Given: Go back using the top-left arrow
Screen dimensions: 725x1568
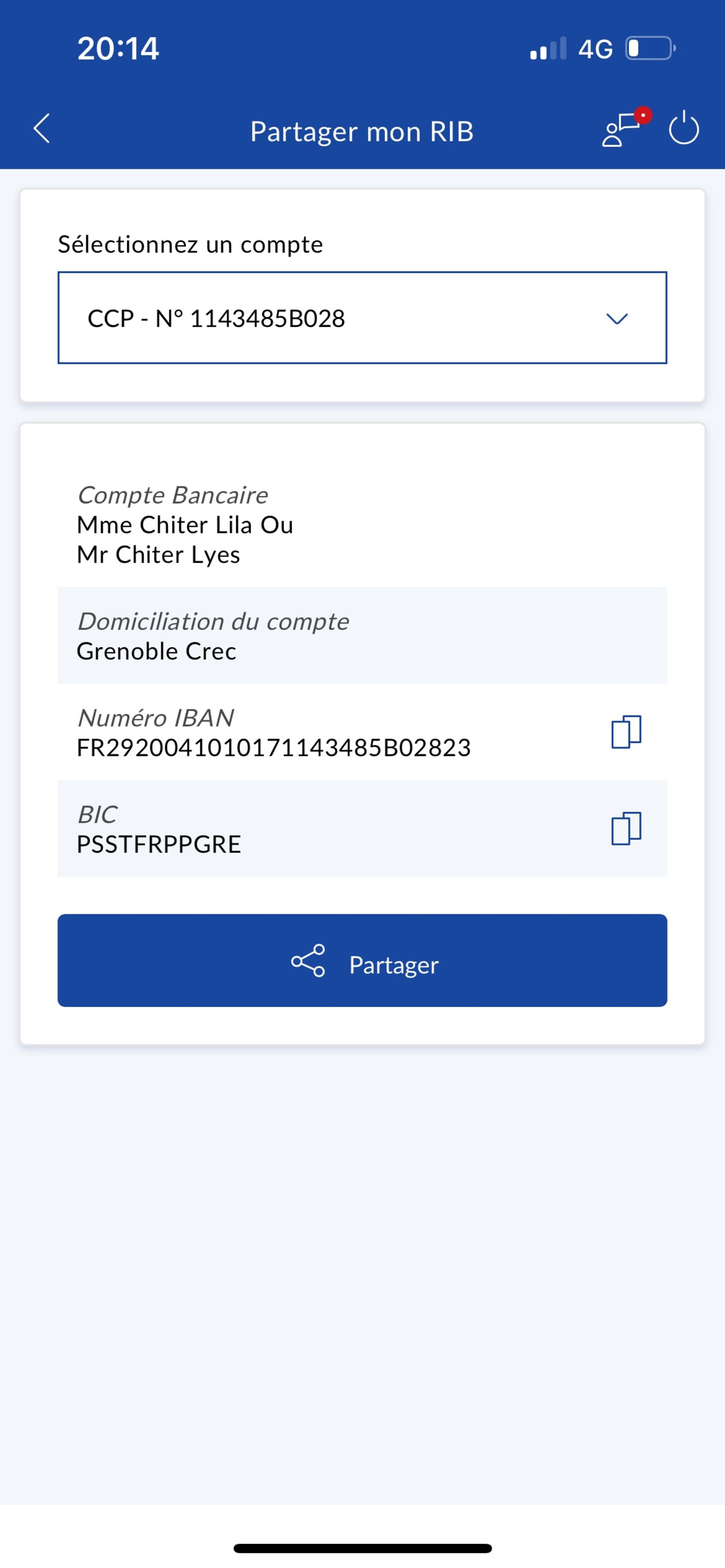Looking at the screenshot, I should 41,129.
